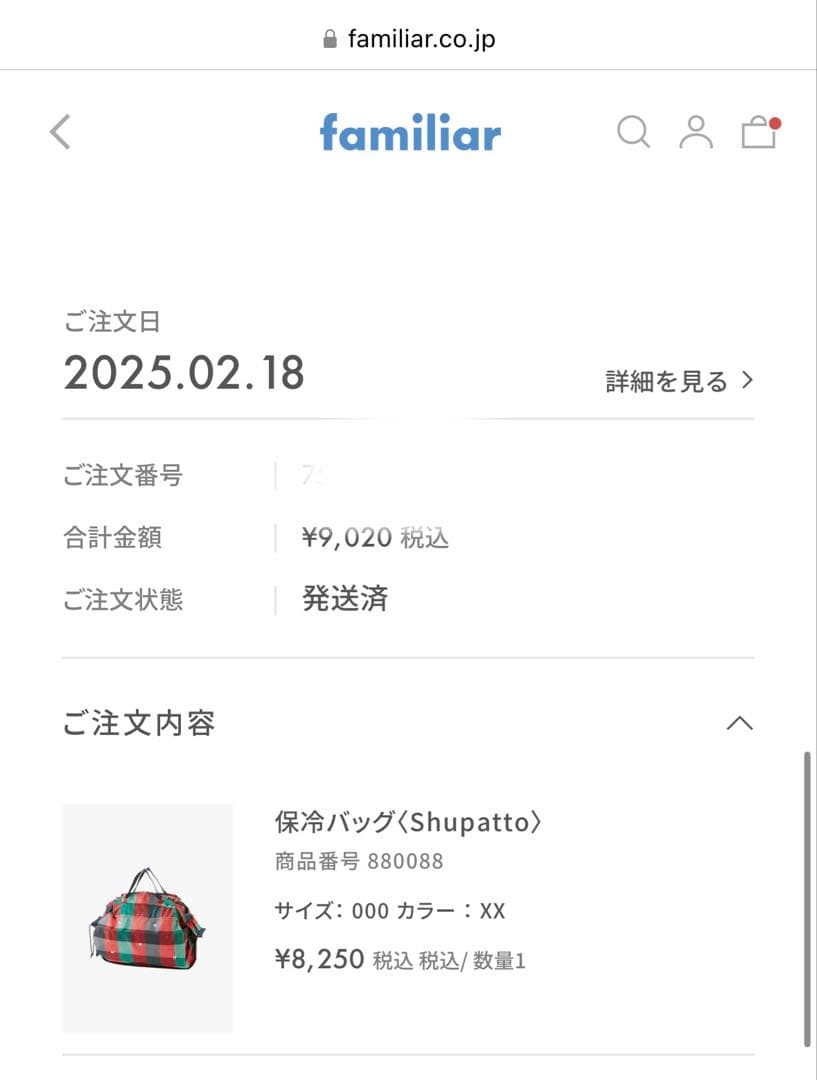Open the shopping cart icon
Image resolution: width=817 pixels, height=1080 pixels.
[758, 133]
